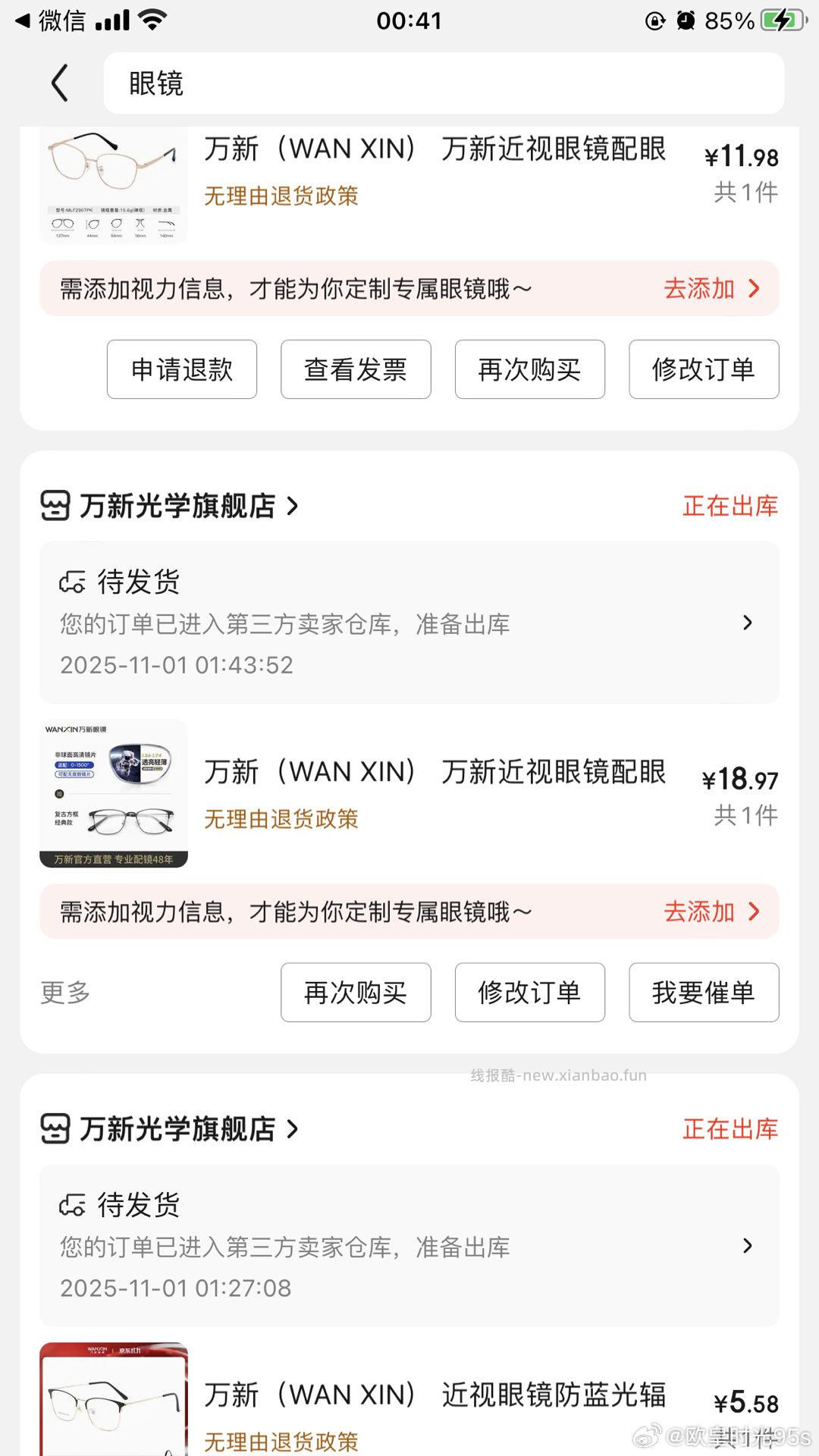819x1456 pixels.
Task: Open 万新光学旗舰店 store page via chevron
Action: point(292,507)
